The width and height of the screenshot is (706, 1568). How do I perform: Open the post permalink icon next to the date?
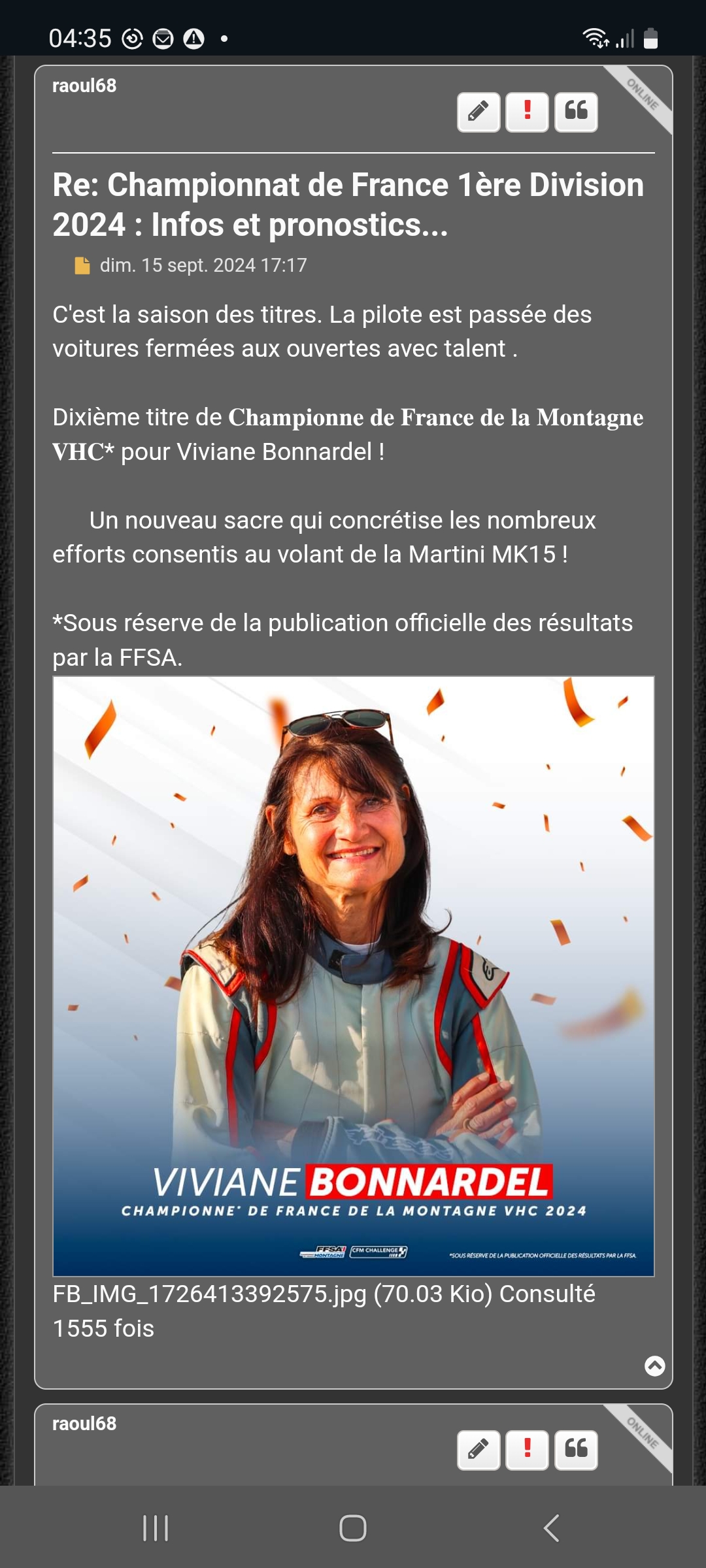(82, 265)
